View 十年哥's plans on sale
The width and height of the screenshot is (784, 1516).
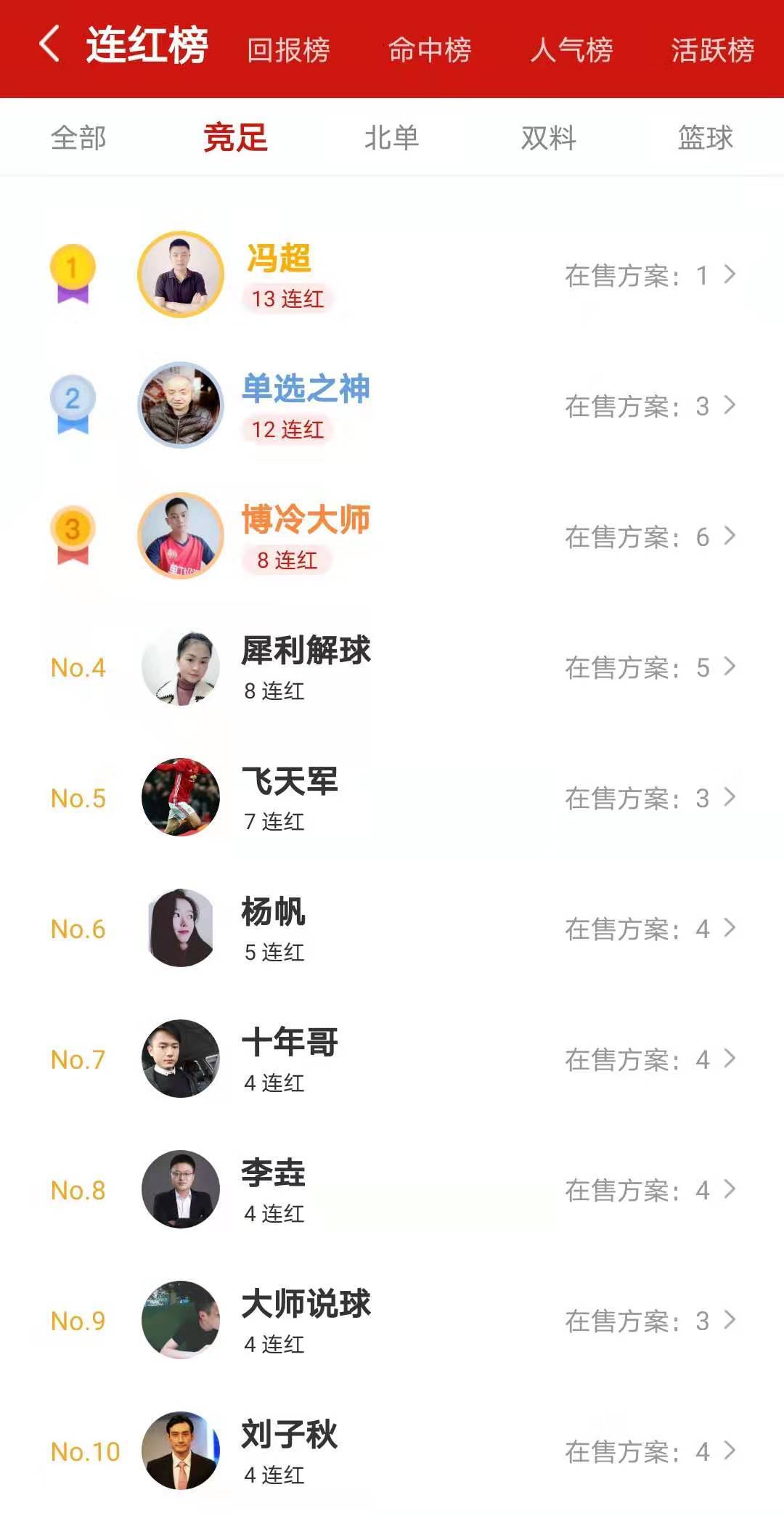650,1059
